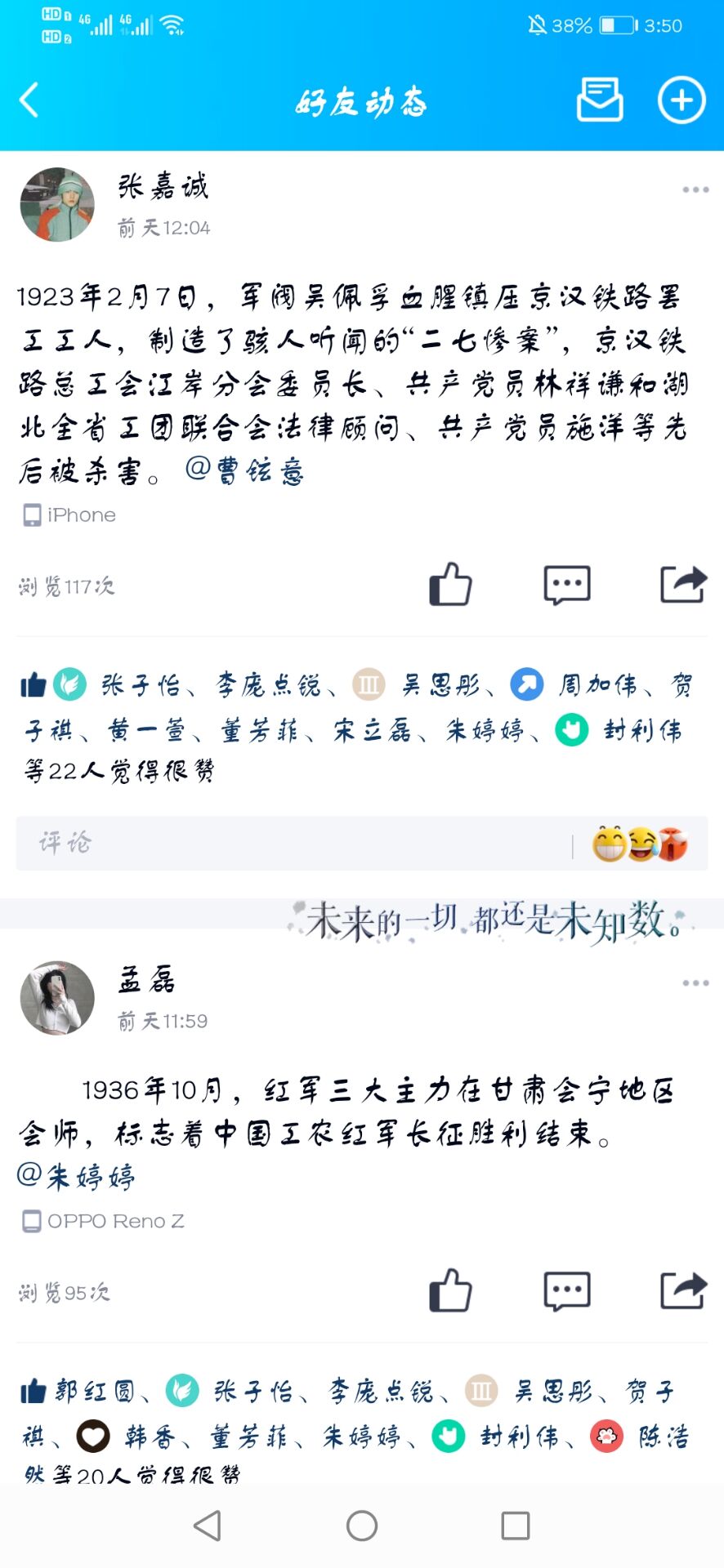Open the messages inbox icon
724x1568 pixels.
(x=600, y=100)
